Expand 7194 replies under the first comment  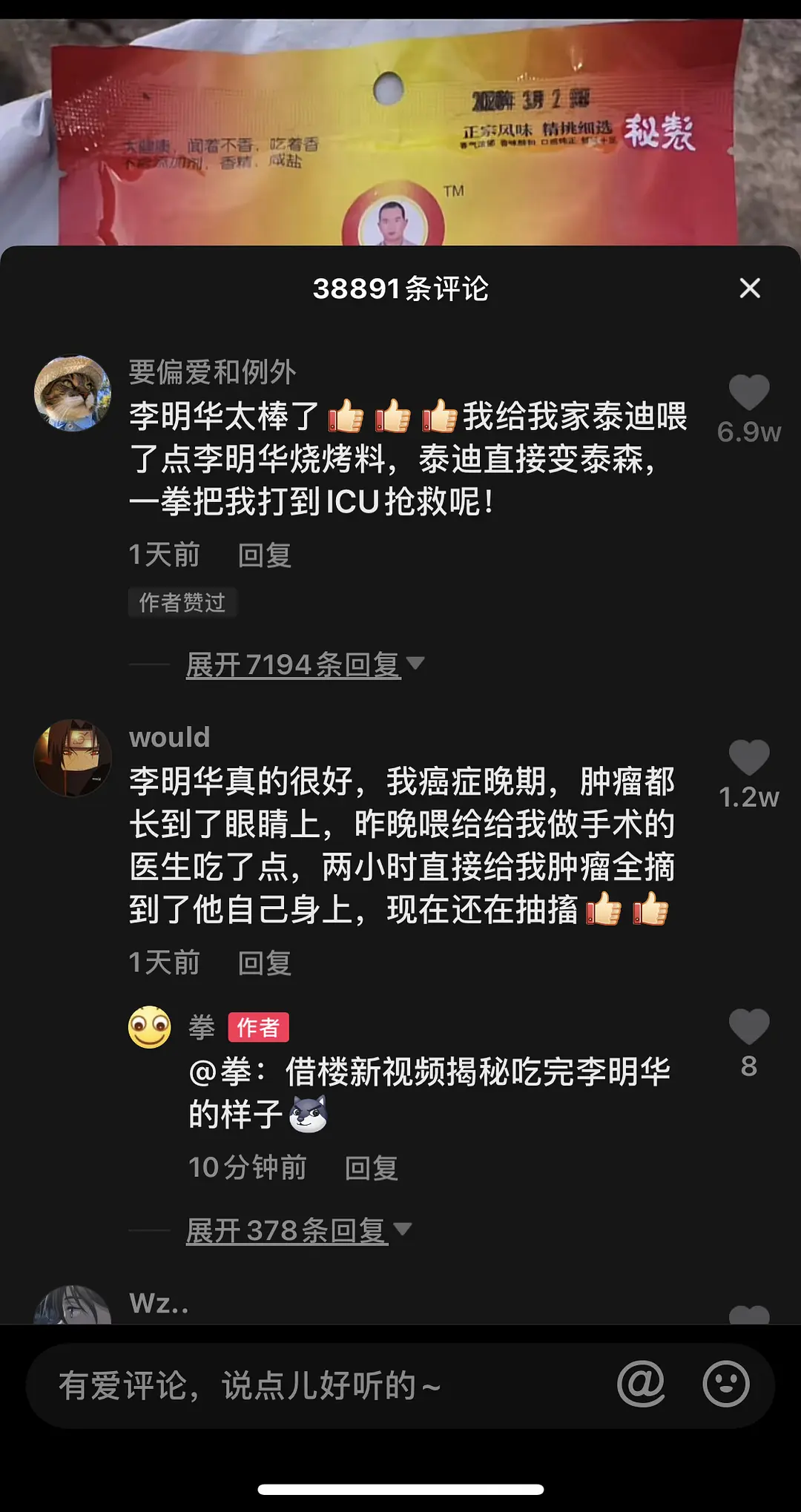tap(294, 664)
